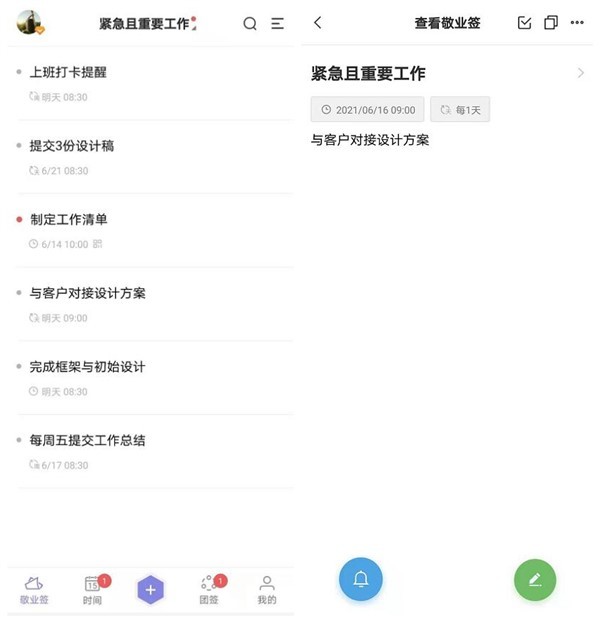Open the list menu icon beside search

tap(278, 23)
